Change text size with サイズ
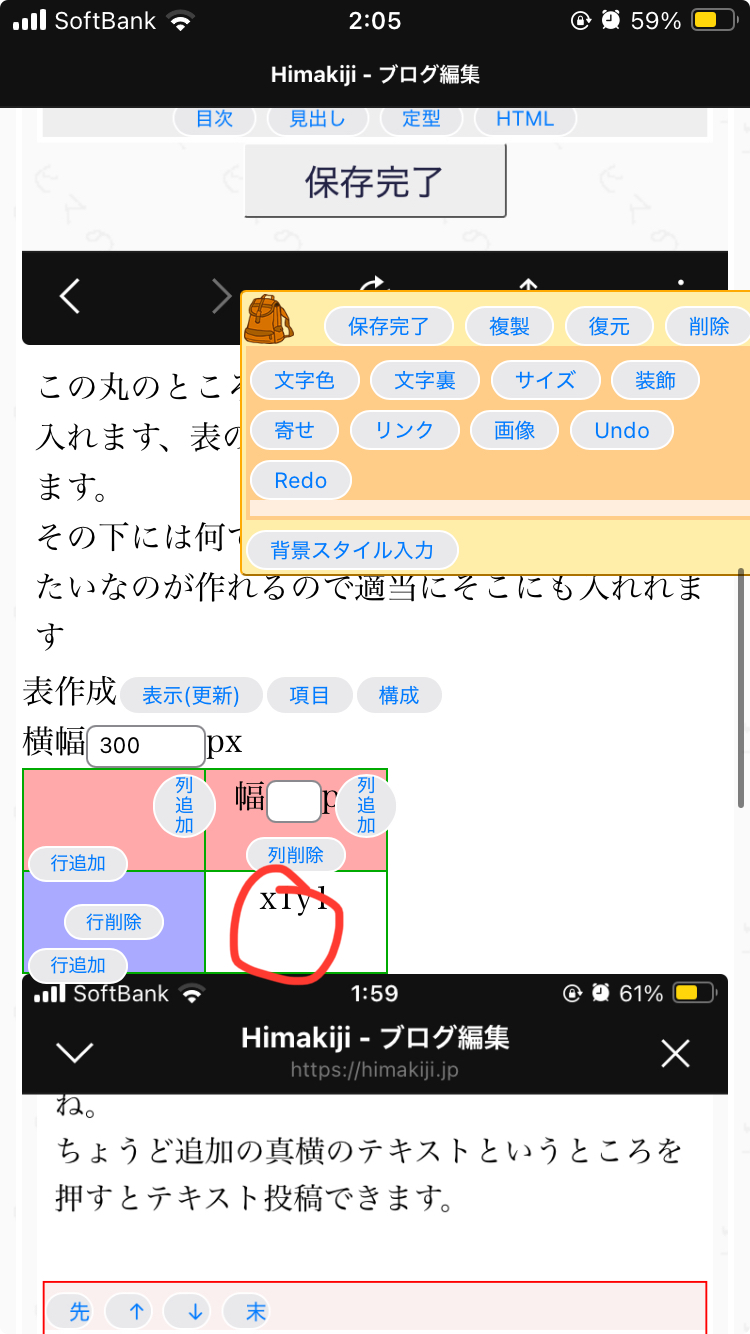 (545, 380)
